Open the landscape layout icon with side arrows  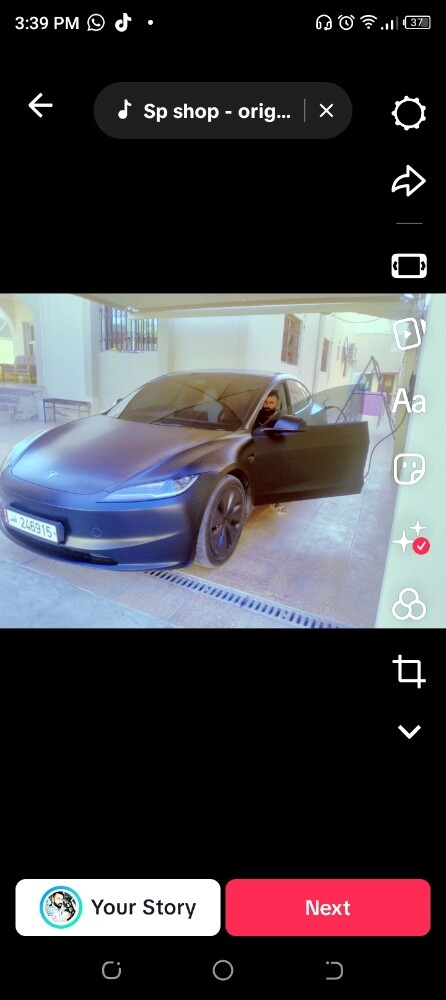click(x=408, y=265)
